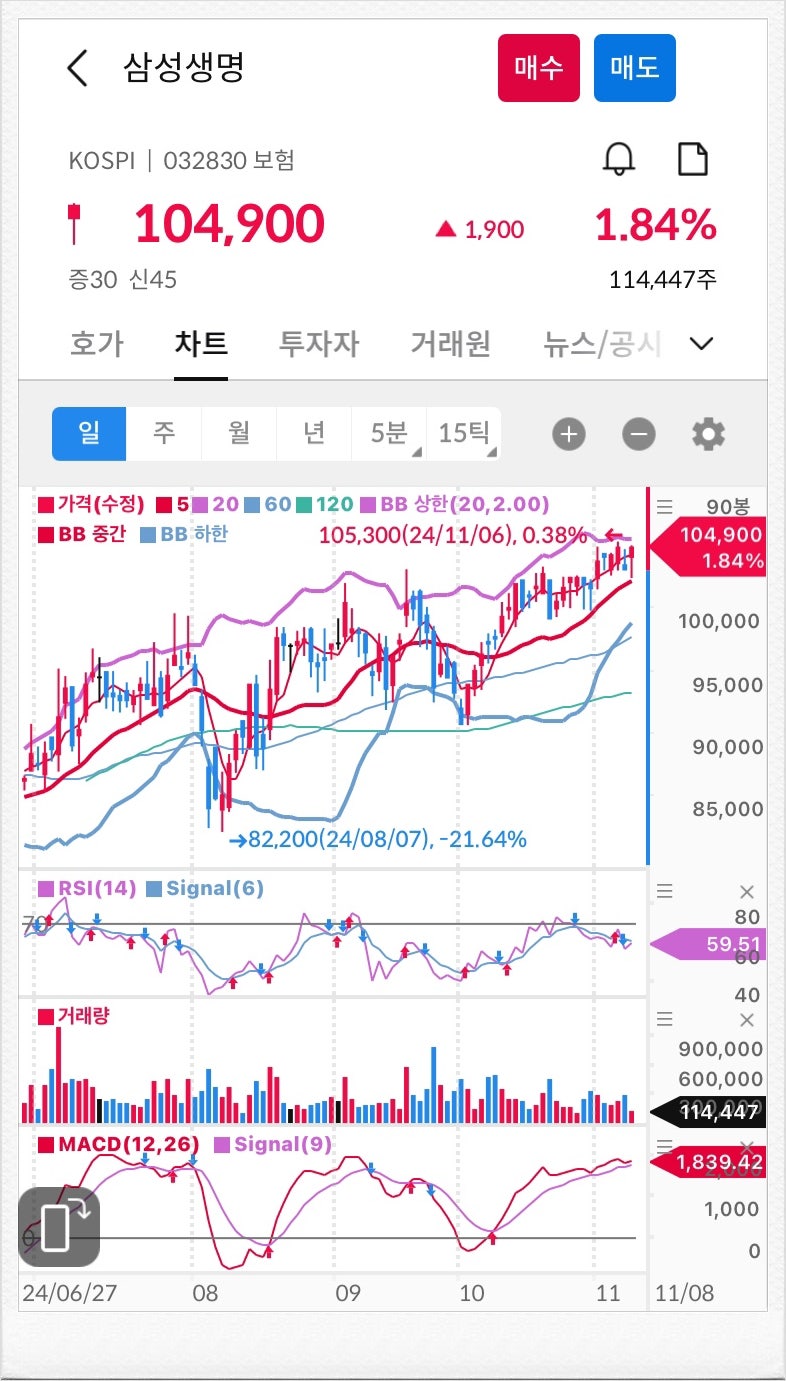Grab the 거래량 panel handle icon
786x1381 pixels.
(x=664, y=1018)
